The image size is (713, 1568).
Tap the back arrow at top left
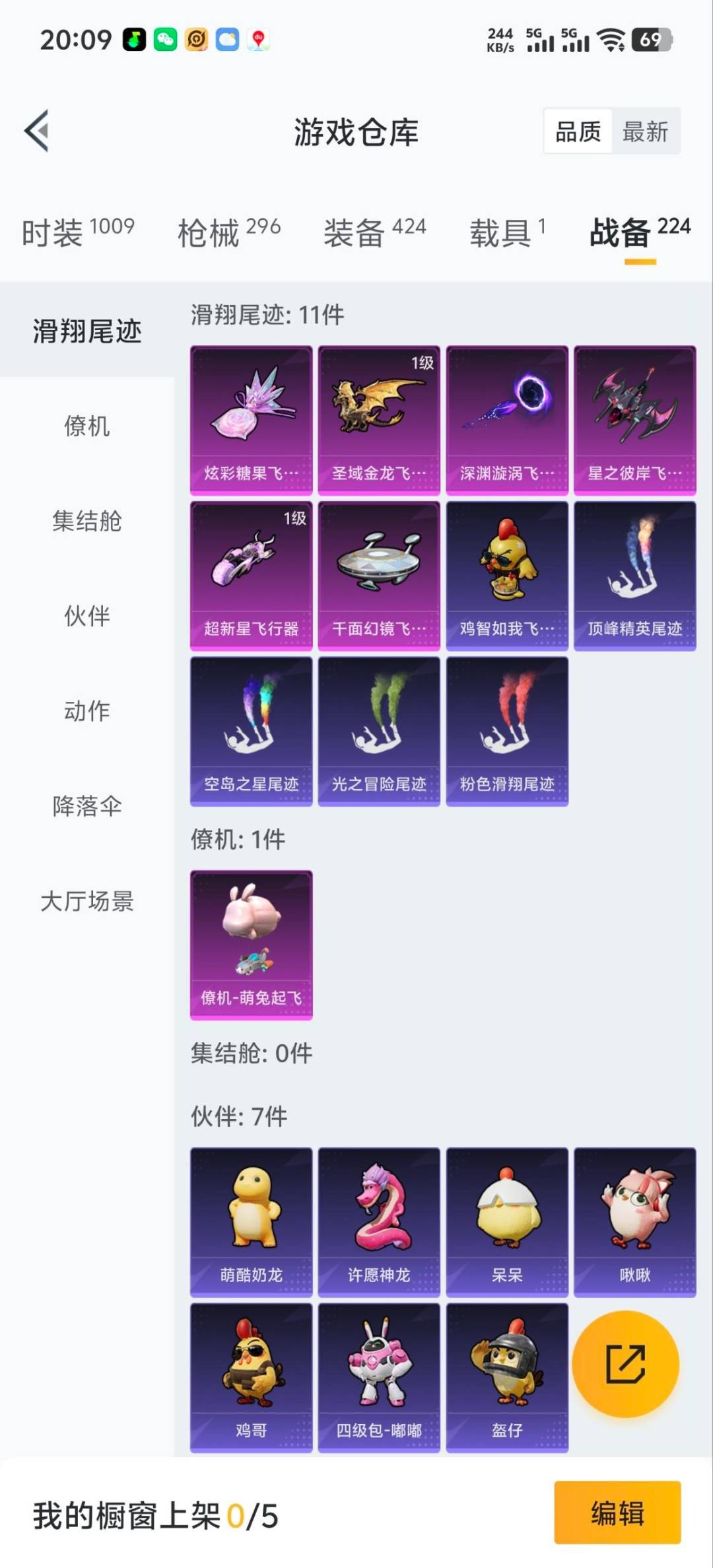tap(38, 130)
